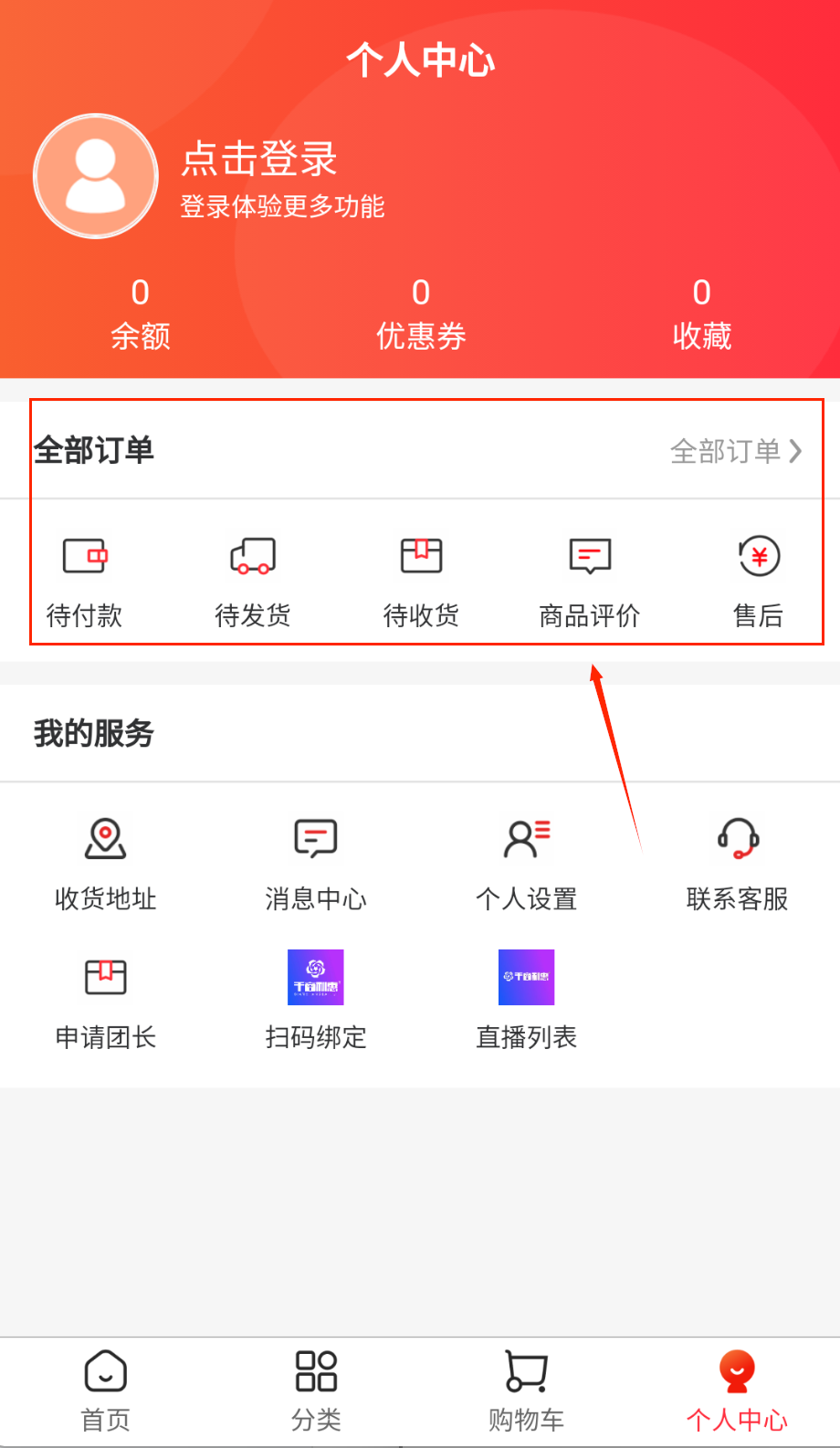Open 售后 after-sales service
840x1448 pixels.
pyautogui.click(x=758, y=580)
